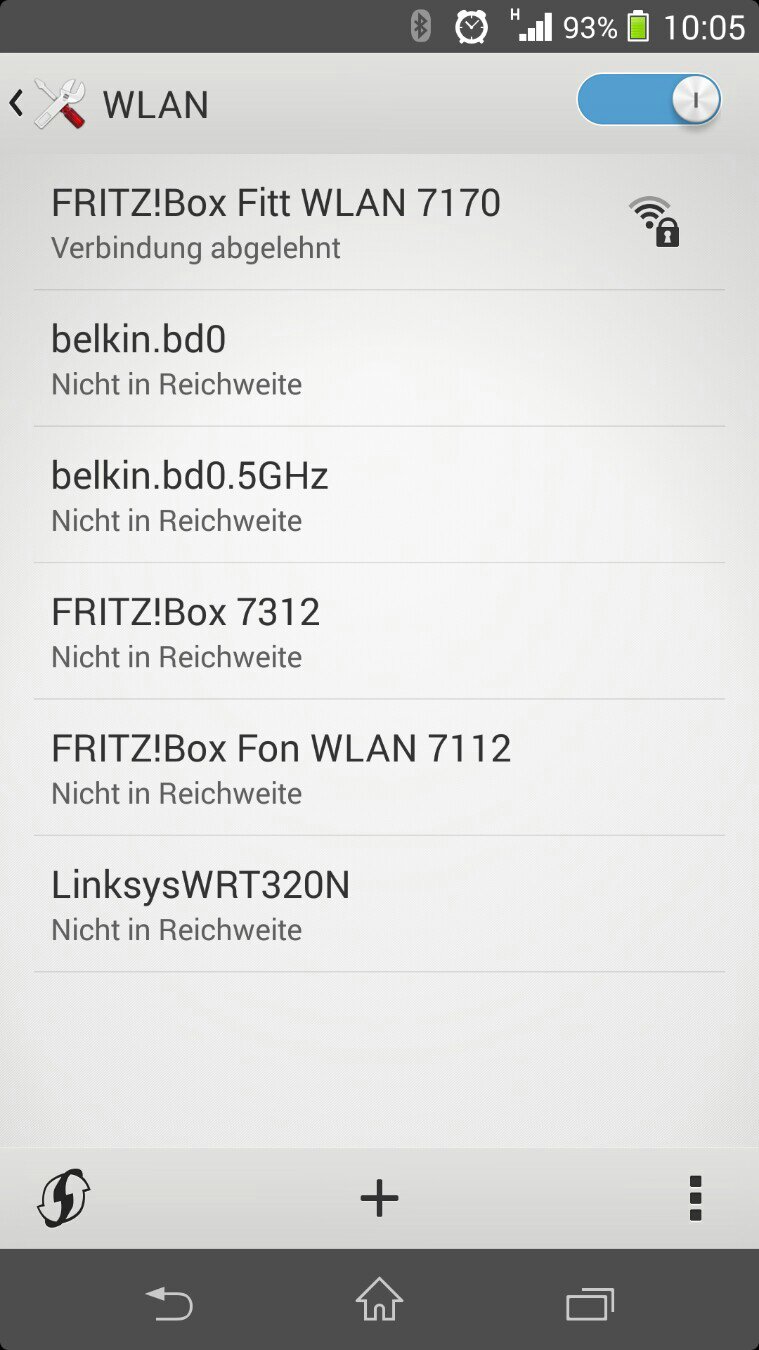The height and width of the screenshot is (1350, 759).
Task: Turn off the WLAN switch
Action: click(648, 100)
